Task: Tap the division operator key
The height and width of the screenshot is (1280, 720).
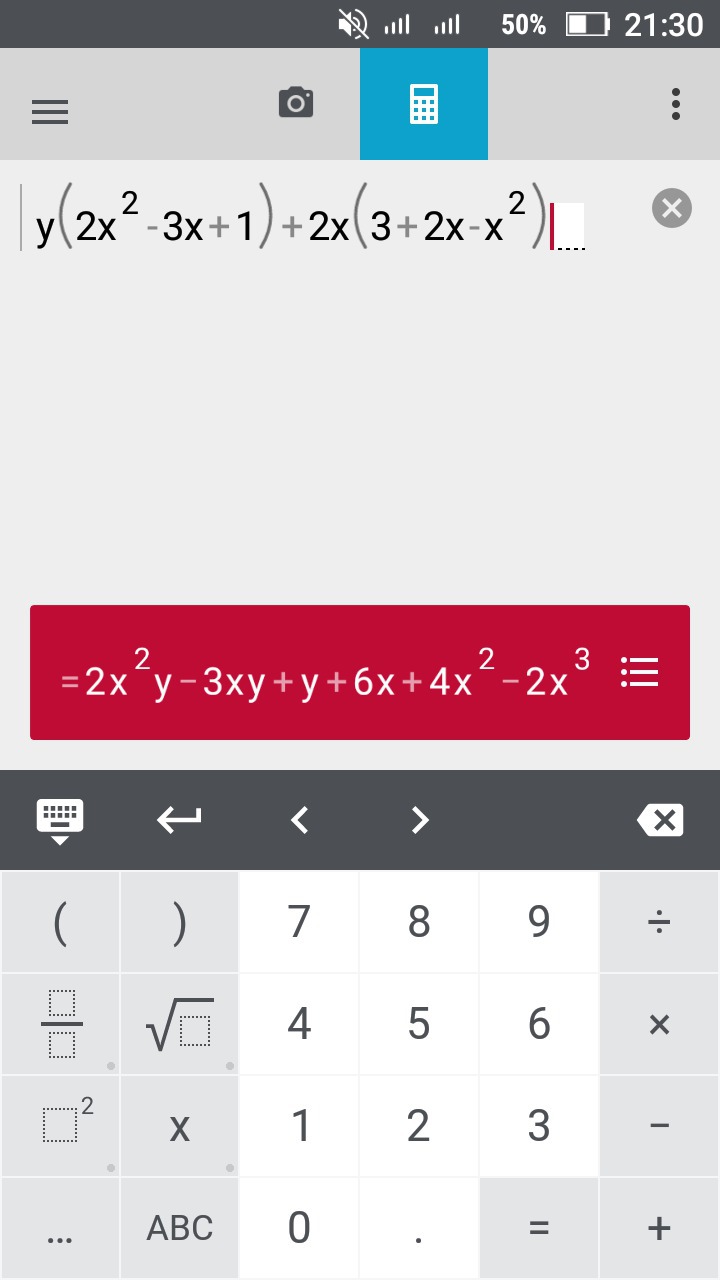Action: pyautogui.click(x=659, y=922)
